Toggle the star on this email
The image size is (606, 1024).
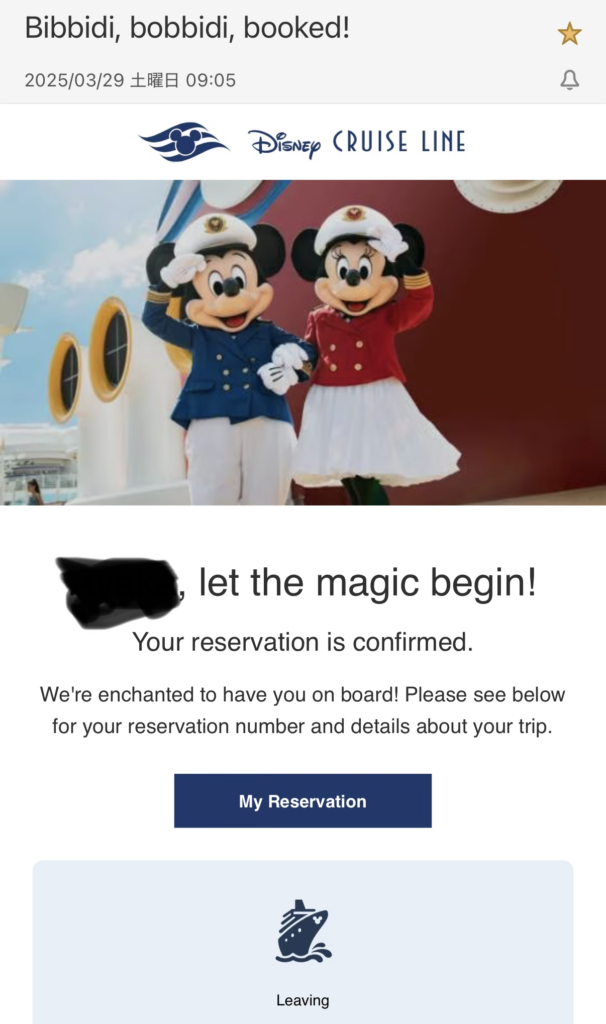point(569,34)
